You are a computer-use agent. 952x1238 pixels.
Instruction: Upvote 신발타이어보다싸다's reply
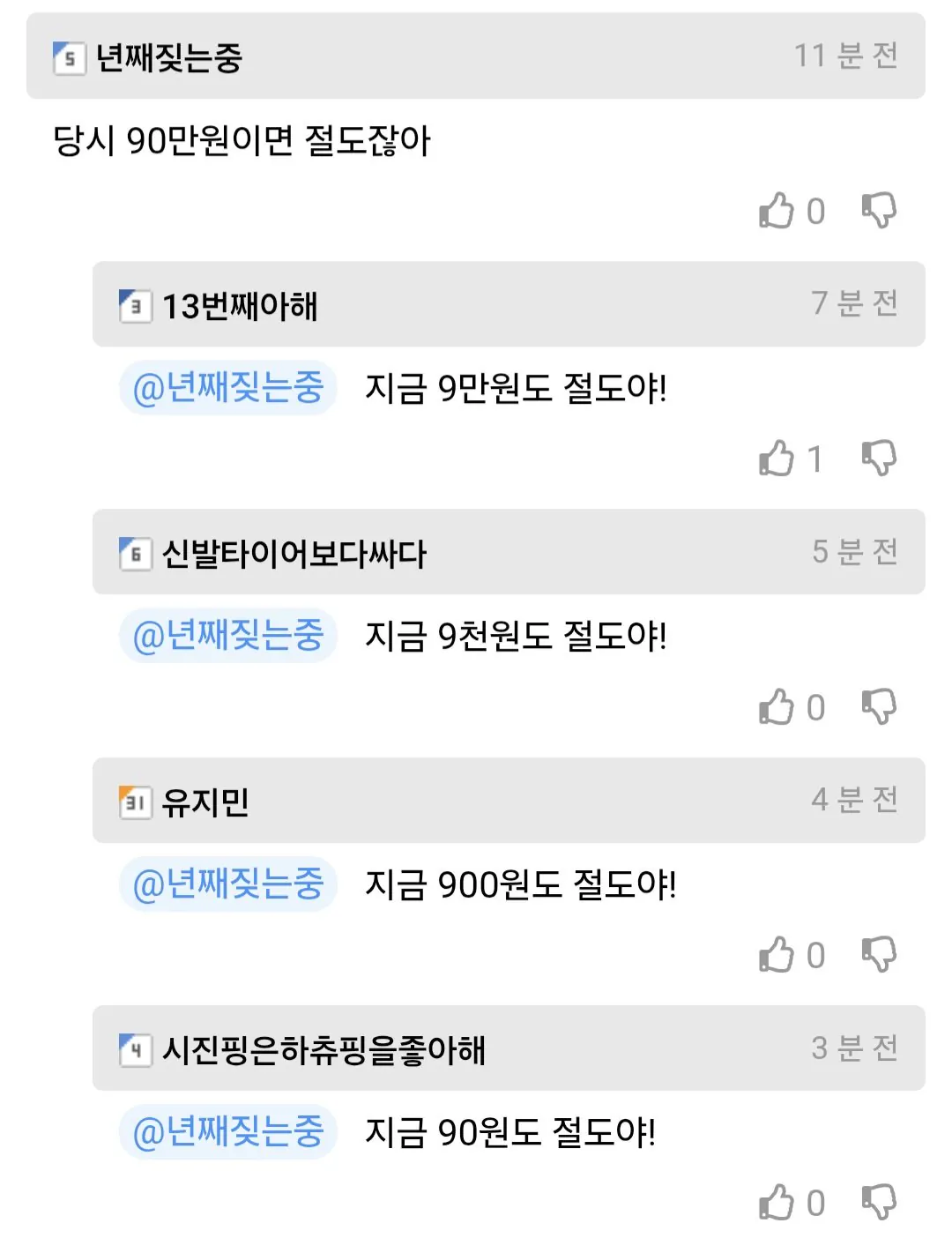point(777,707)
